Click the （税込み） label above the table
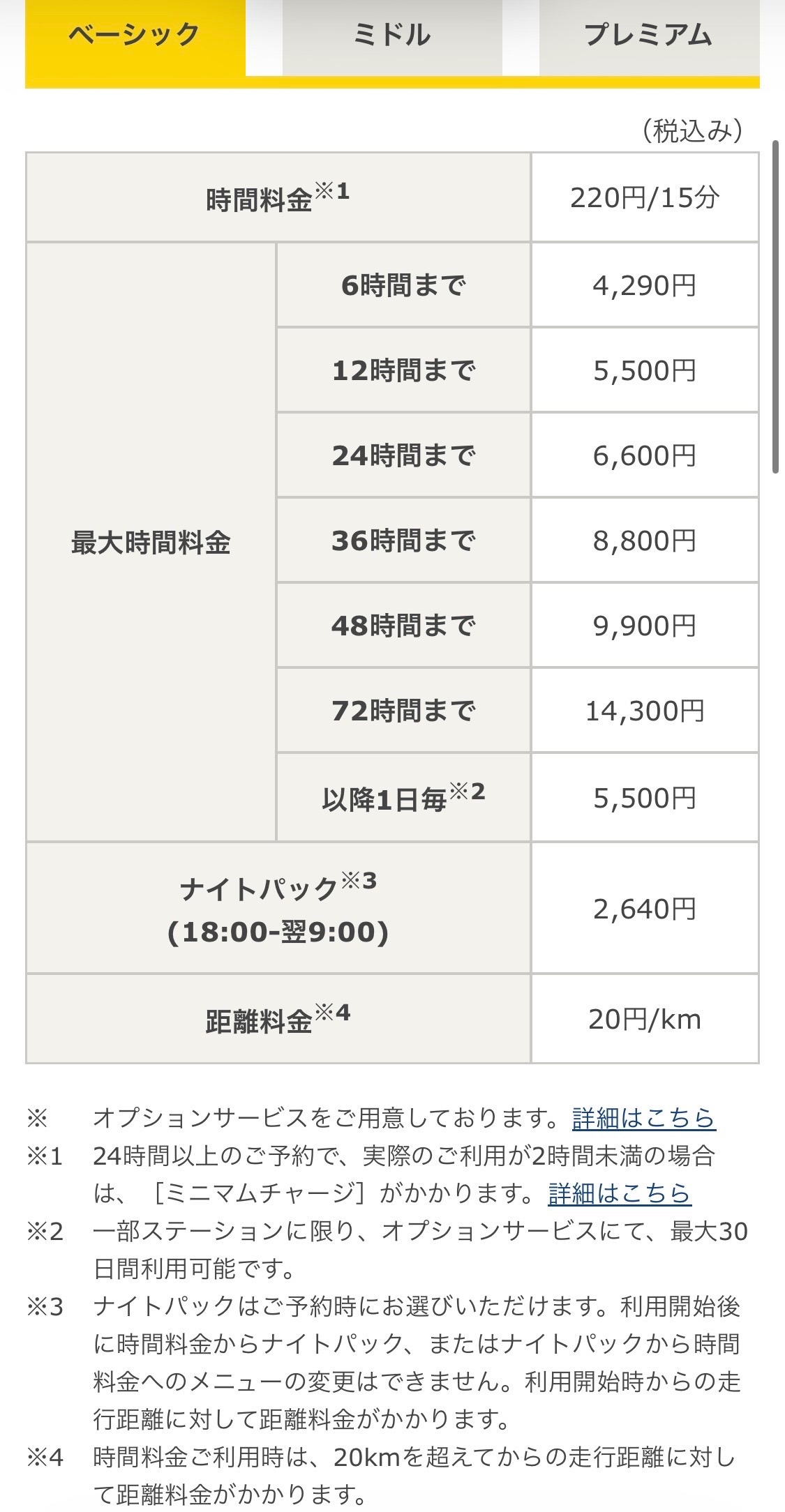 tap(691, 130)
